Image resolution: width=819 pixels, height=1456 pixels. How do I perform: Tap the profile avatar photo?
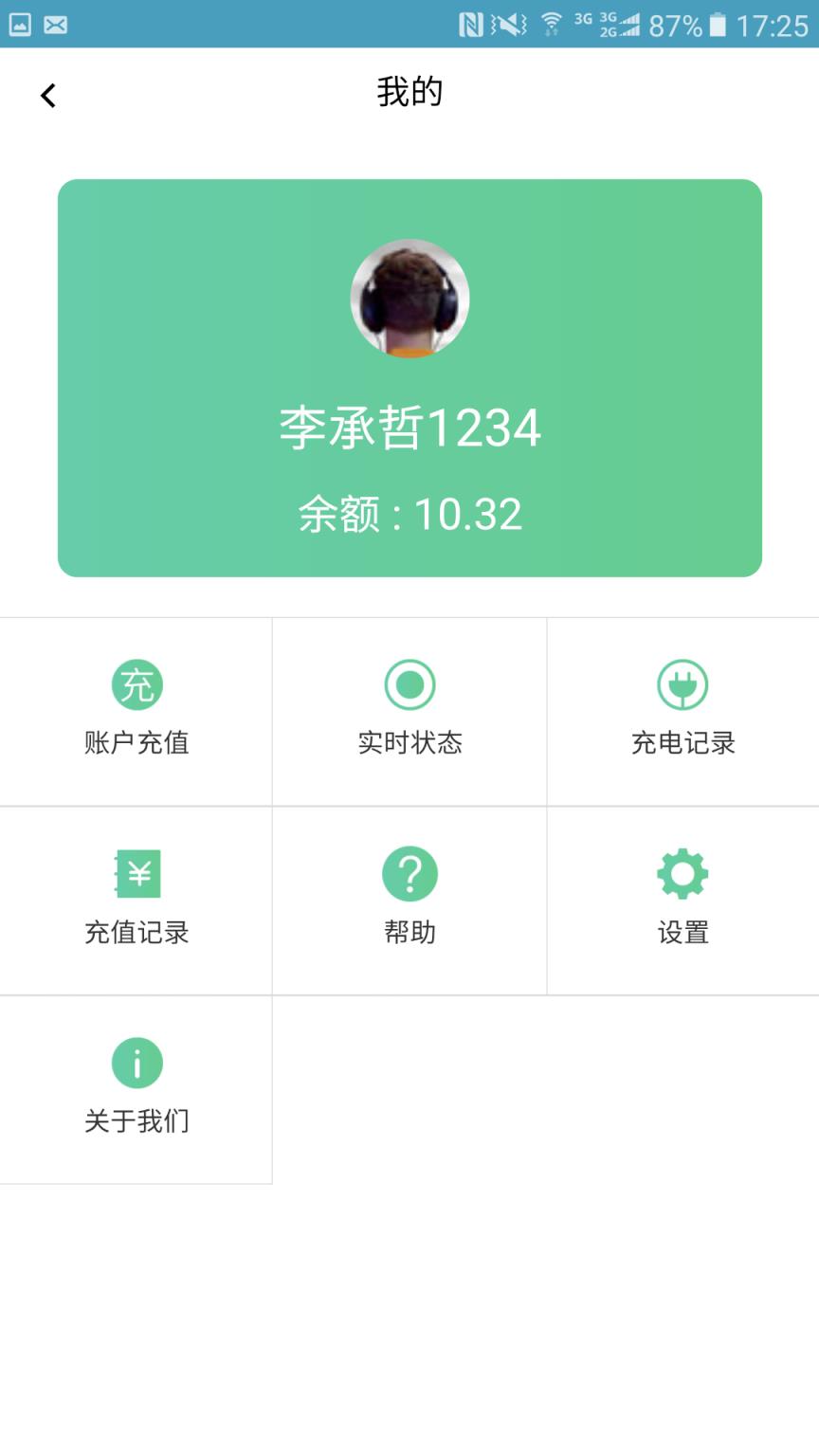pos(409,298)
